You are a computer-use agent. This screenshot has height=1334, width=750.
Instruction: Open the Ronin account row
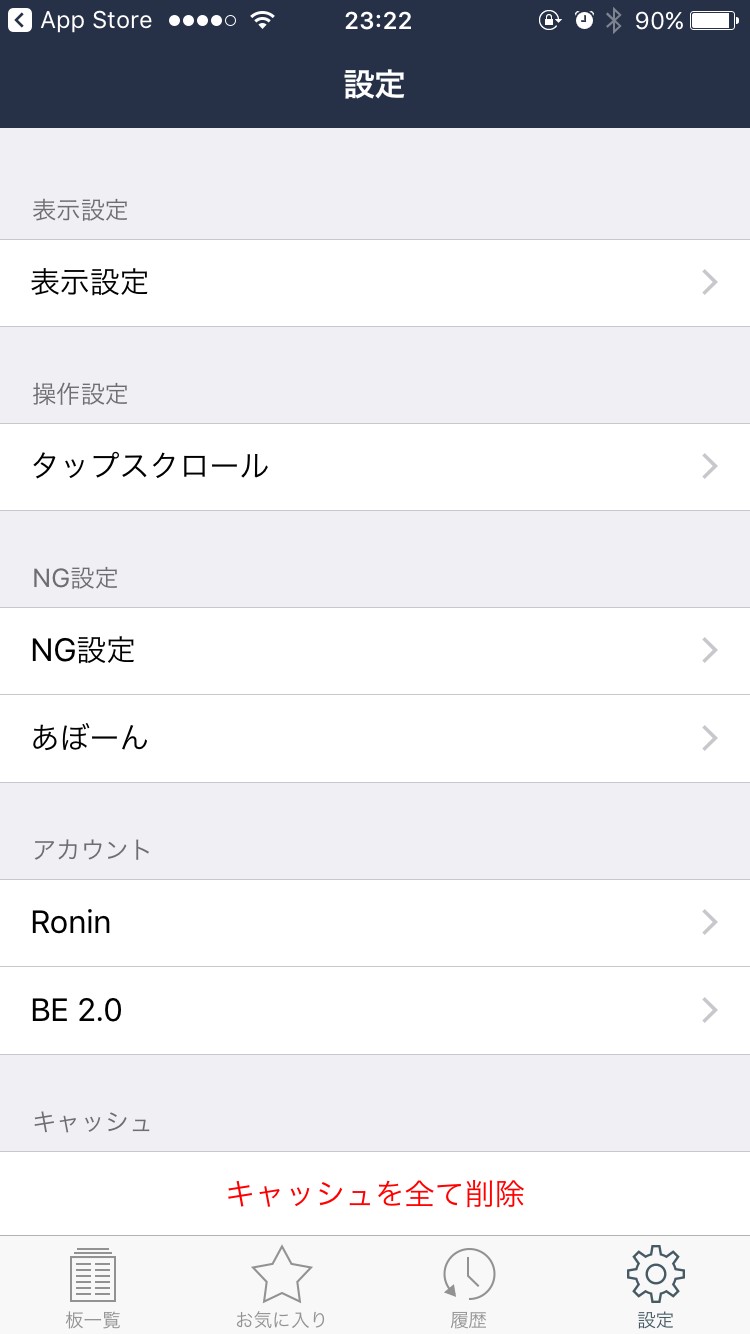click(375, 922)
